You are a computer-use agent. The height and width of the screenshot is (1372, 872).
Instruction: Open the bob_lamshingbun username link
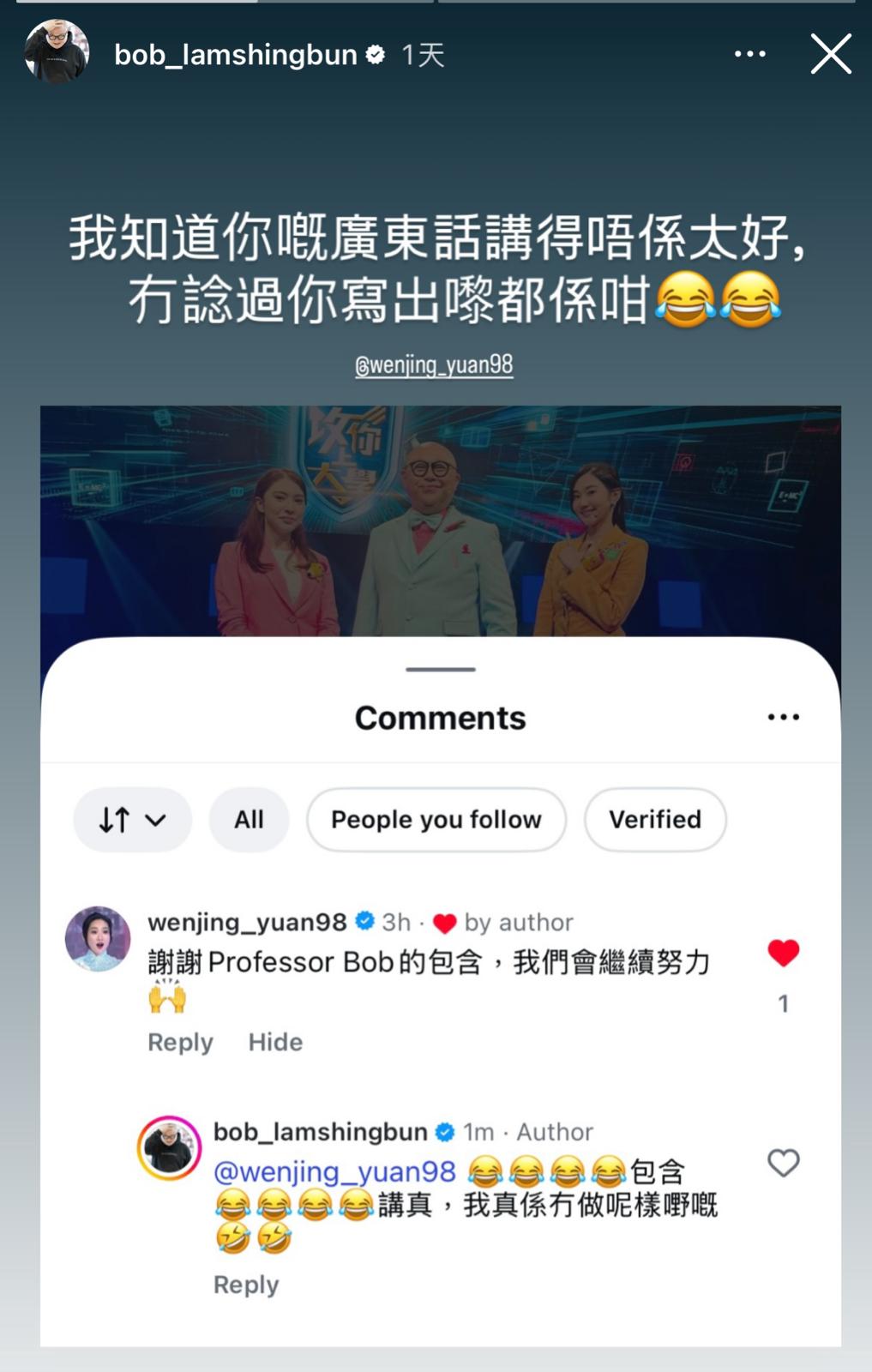(236, 55)
